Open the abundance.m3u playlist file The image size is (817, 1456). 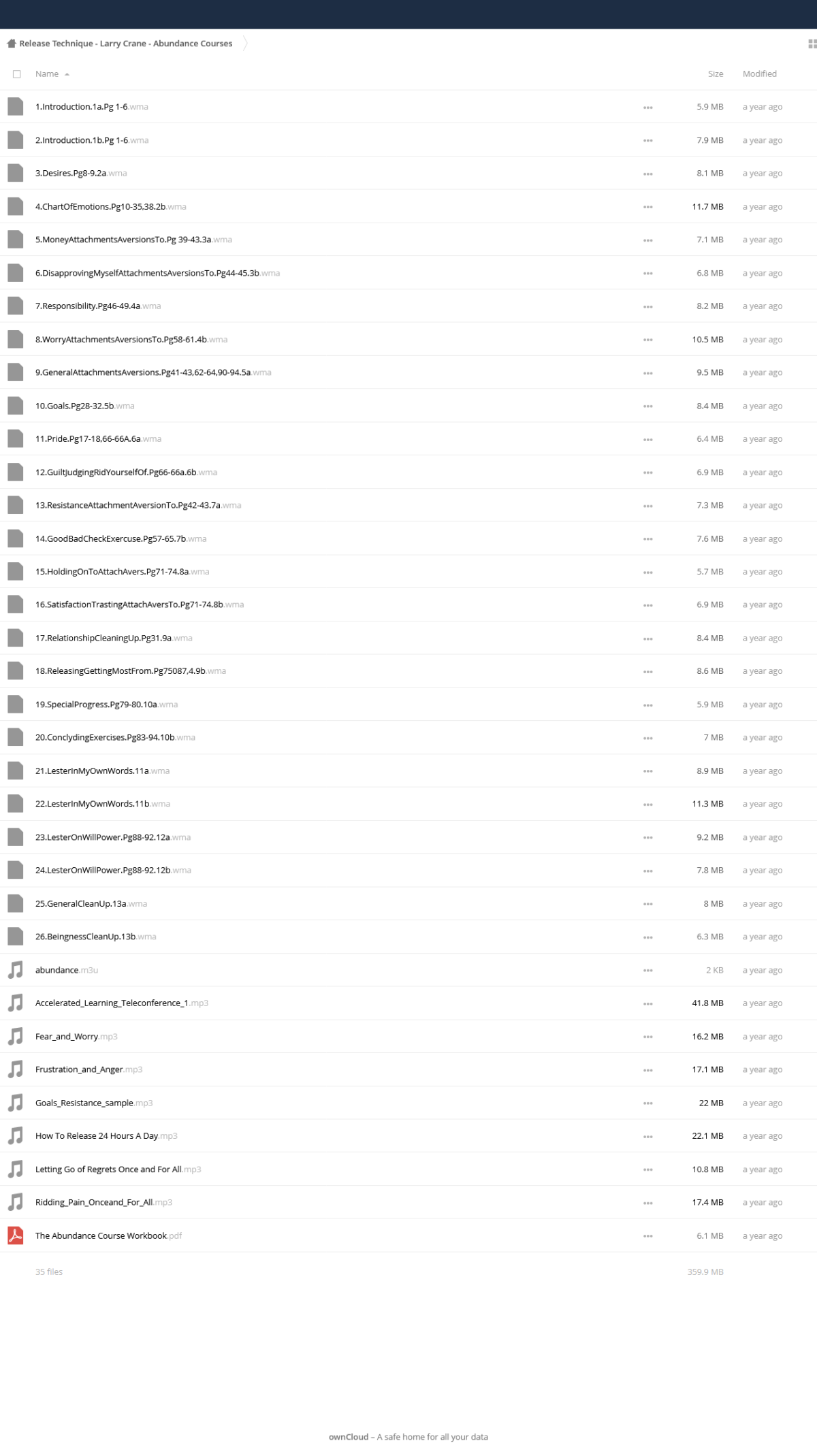[67, 971]
